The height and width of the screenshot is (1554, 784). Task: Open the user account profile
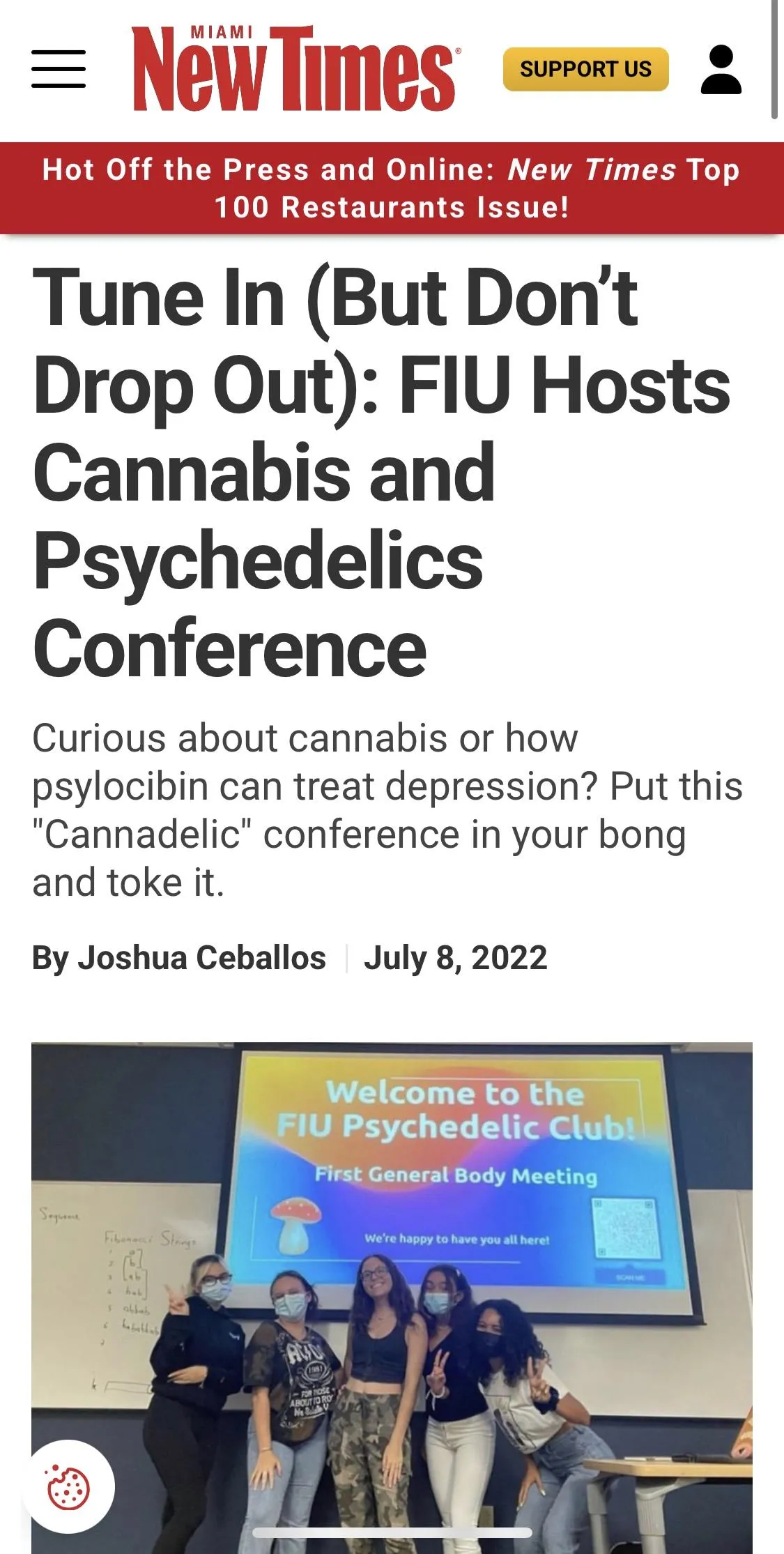coord(721,70)
